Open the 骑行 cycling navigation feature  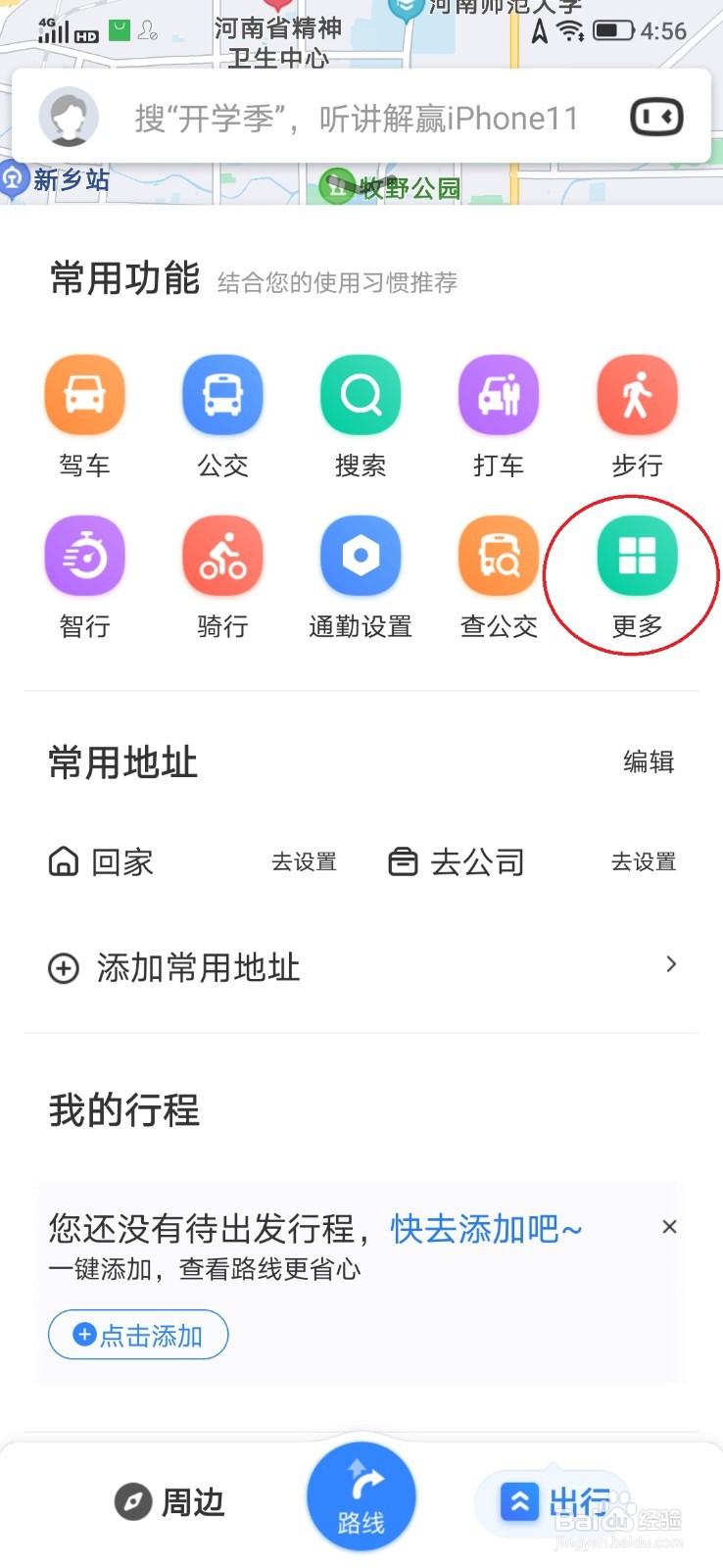[x=222, y=555]
